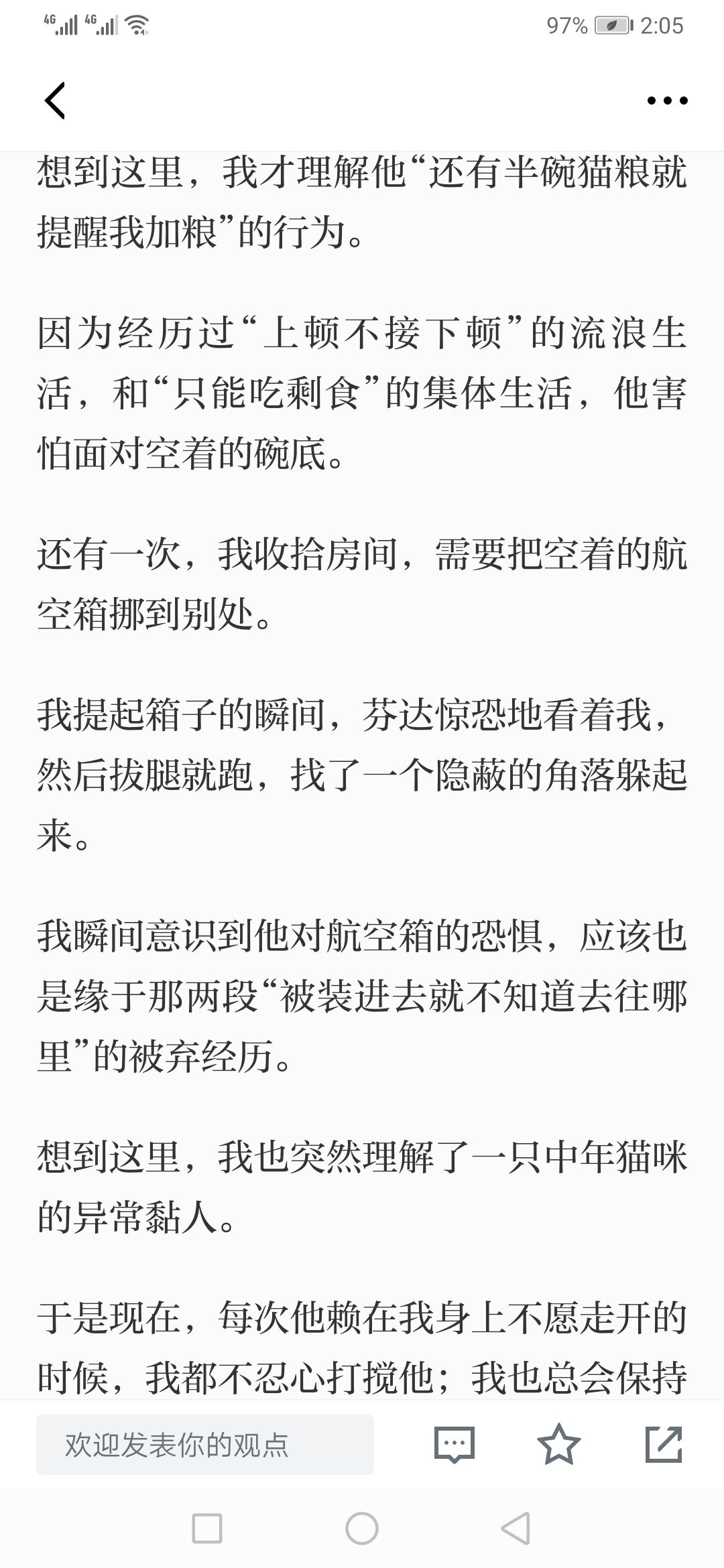Viewport: 724px width, 1568px height.
Task: Favorite this article with the star
Action: pyautogui.click(x=558, y=1444)
